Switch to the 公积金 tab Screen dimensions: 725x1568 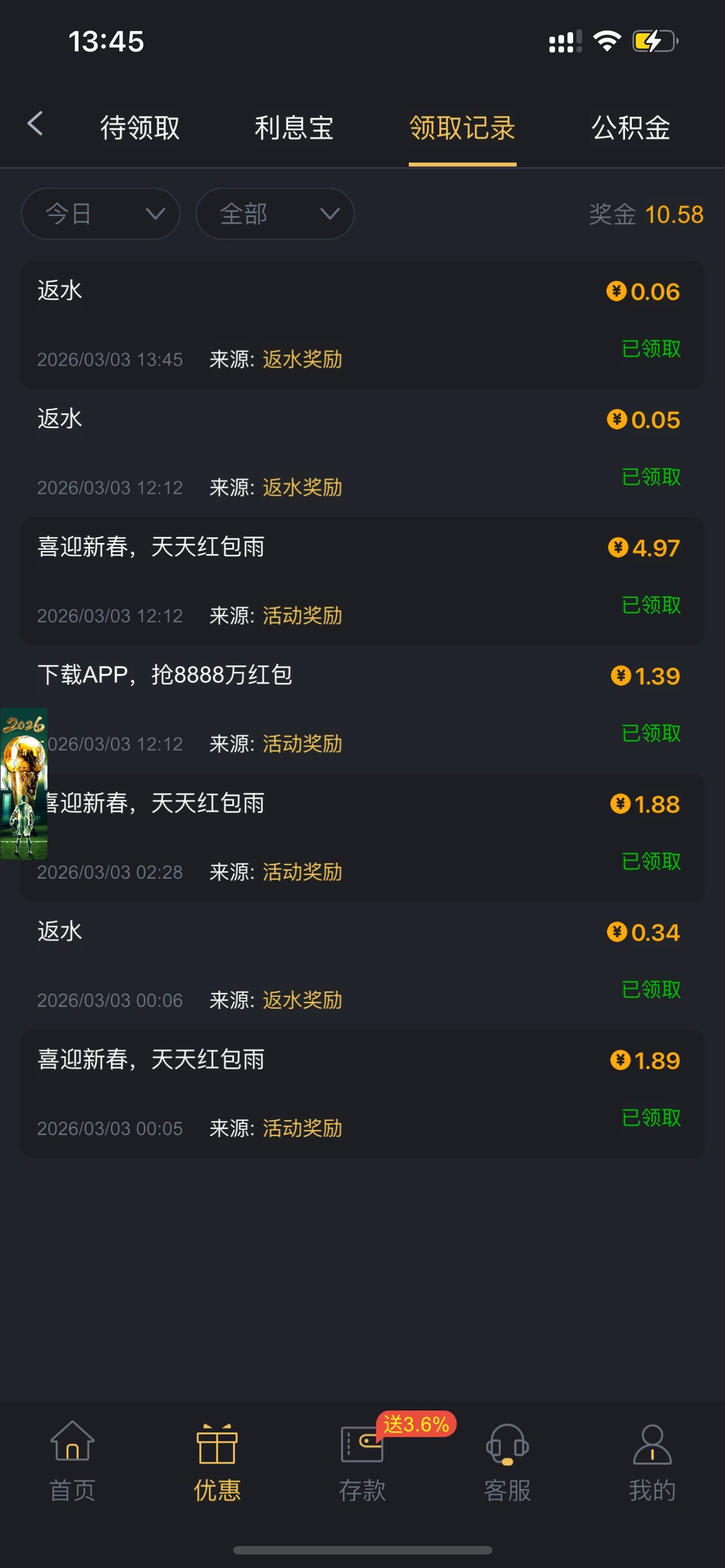(631, 128)
